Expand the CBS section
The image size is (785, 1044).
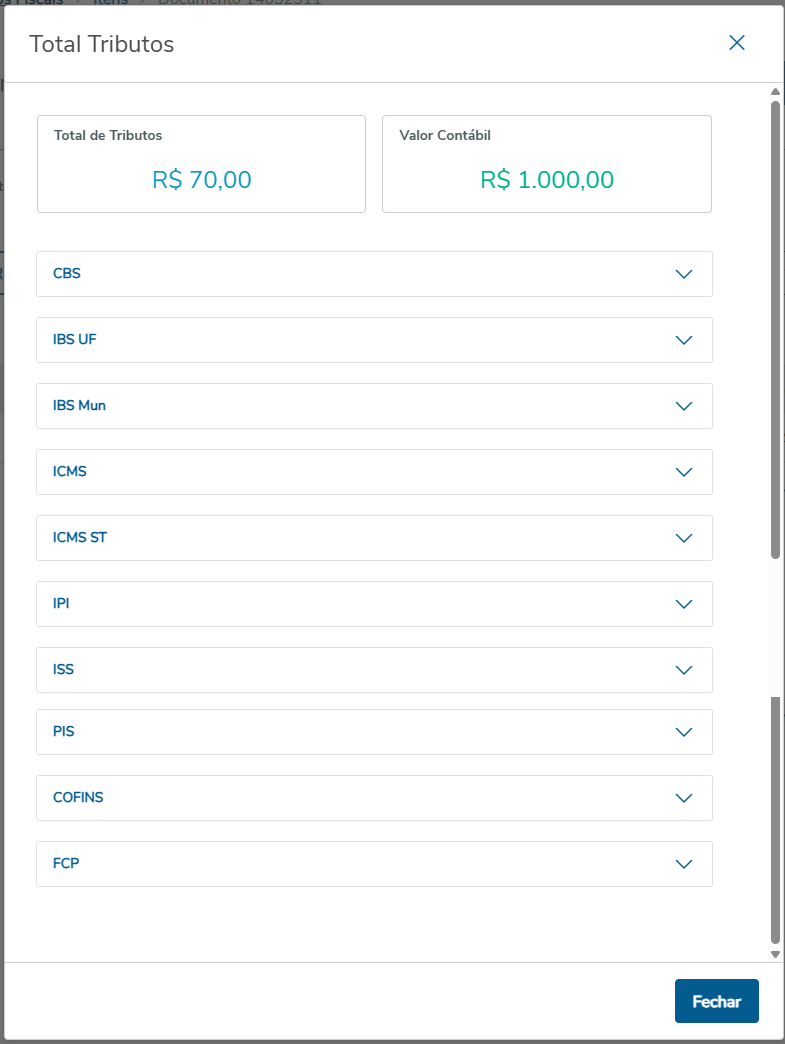[x=684, y=274]
